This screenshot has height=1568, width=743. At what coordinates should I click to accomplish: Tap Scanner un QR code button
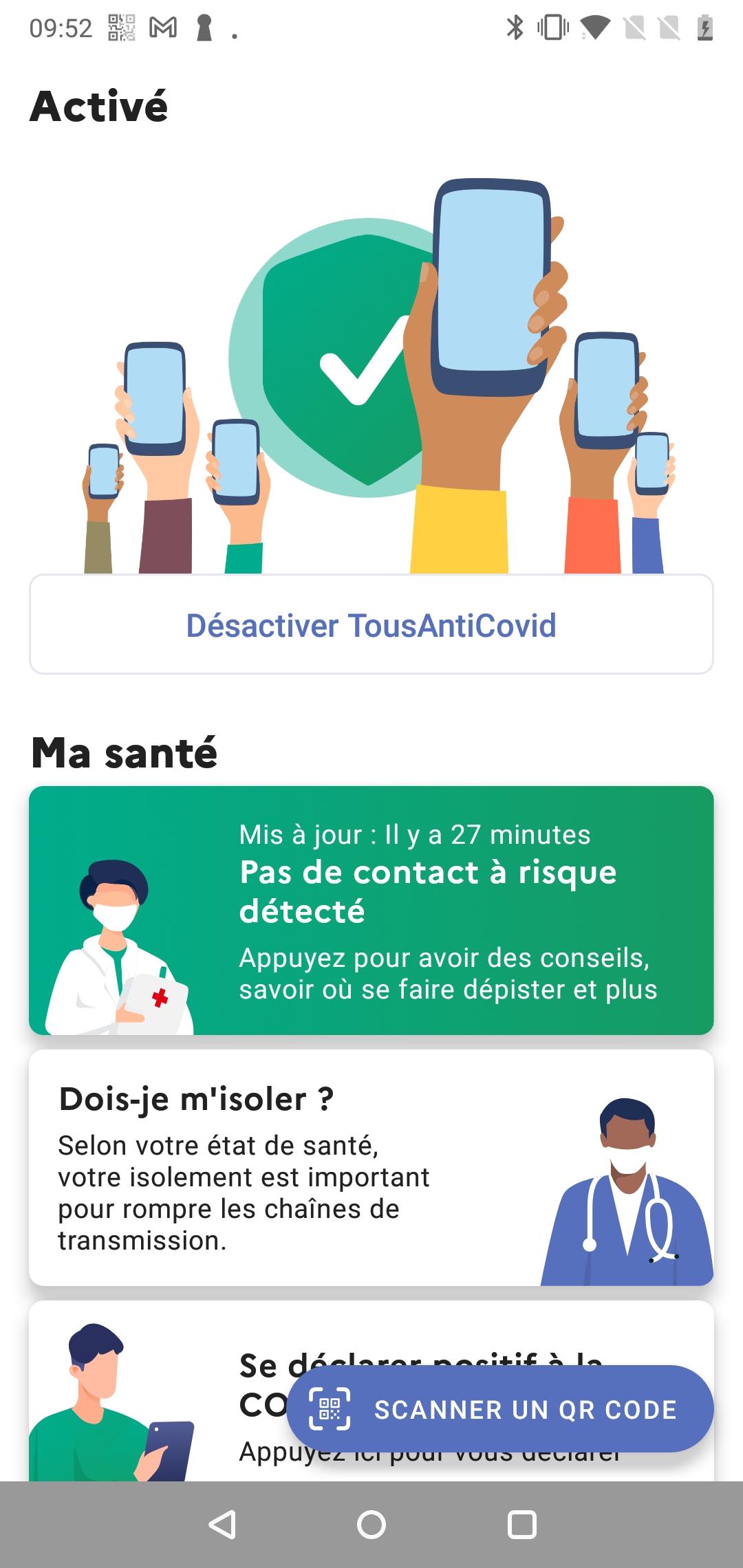(x=500, y=1409)
